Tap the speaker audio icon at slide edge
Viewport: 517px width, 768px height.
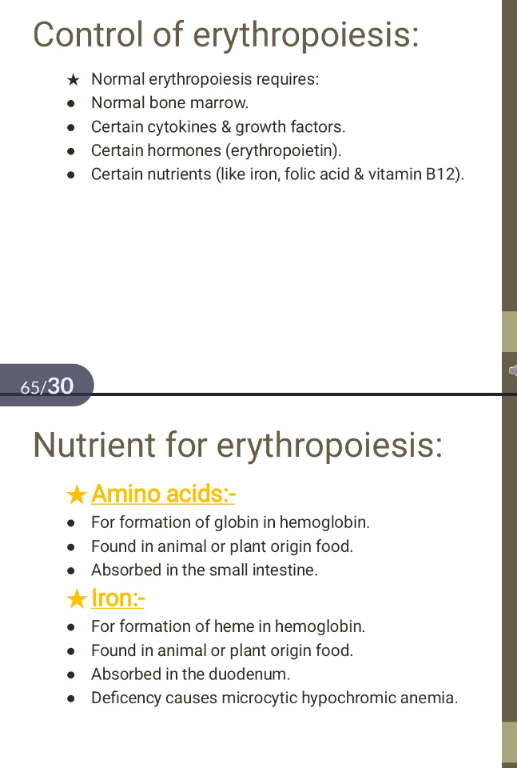pyautogui.click(x=513, y=370)
